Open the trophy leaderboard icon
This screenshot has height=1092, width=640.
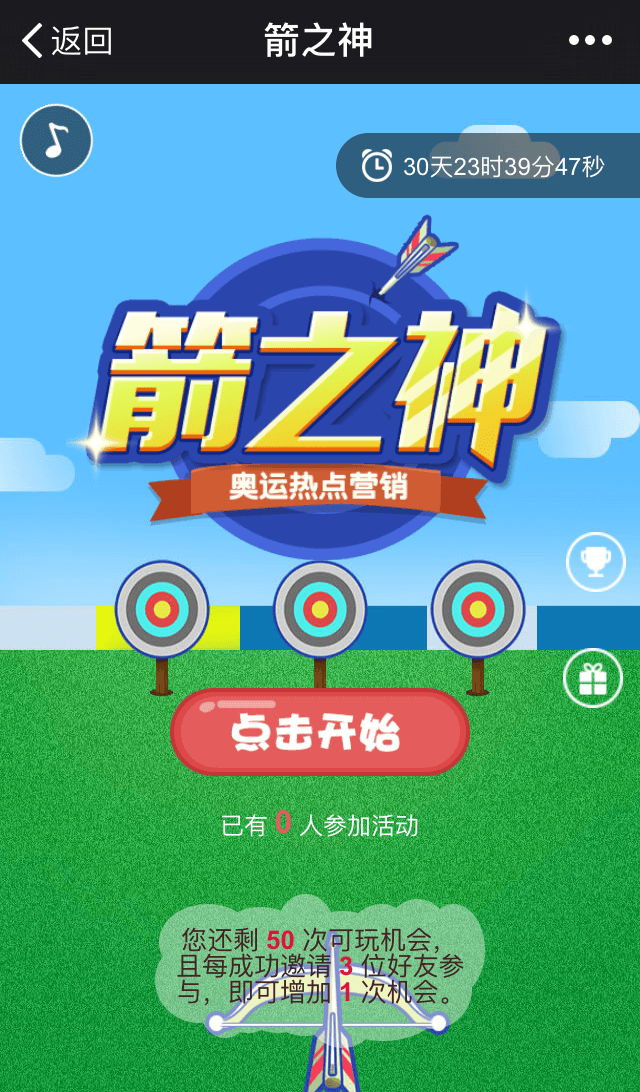tap(595, 562)
